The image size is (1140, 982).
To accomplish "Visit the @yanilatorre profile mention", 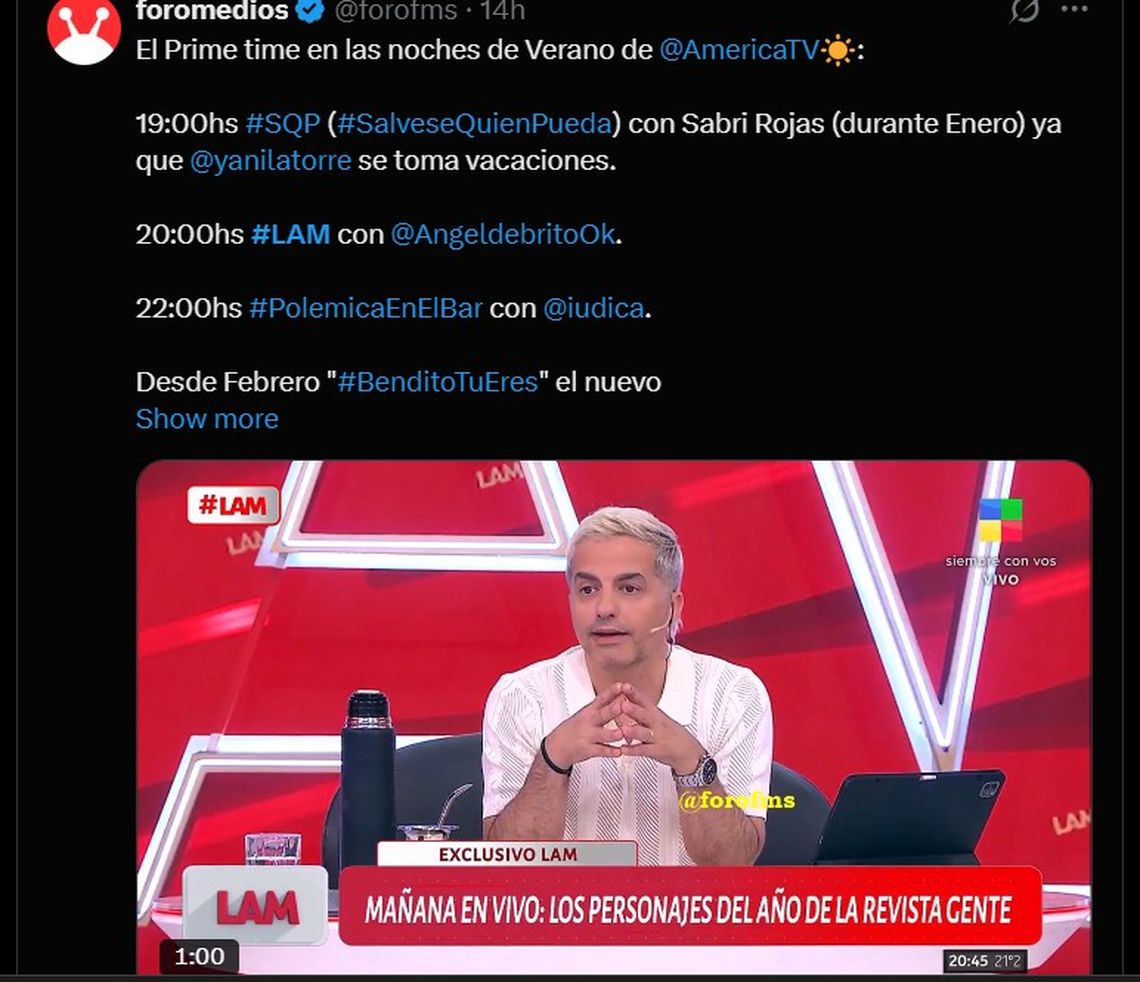I will point(270,161).
